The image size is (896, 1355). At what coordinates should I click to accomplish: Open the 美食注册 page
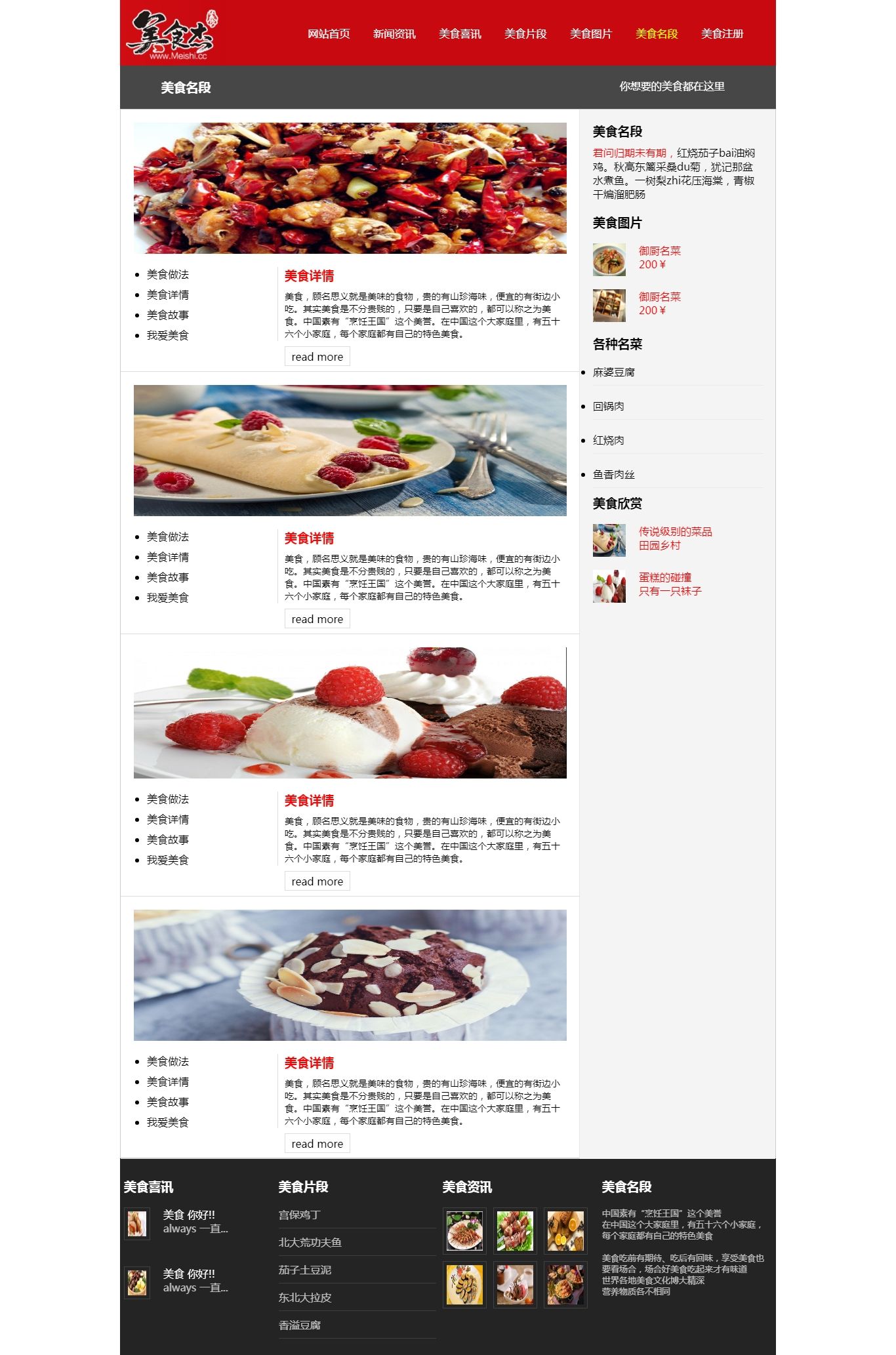click(722, 34)
